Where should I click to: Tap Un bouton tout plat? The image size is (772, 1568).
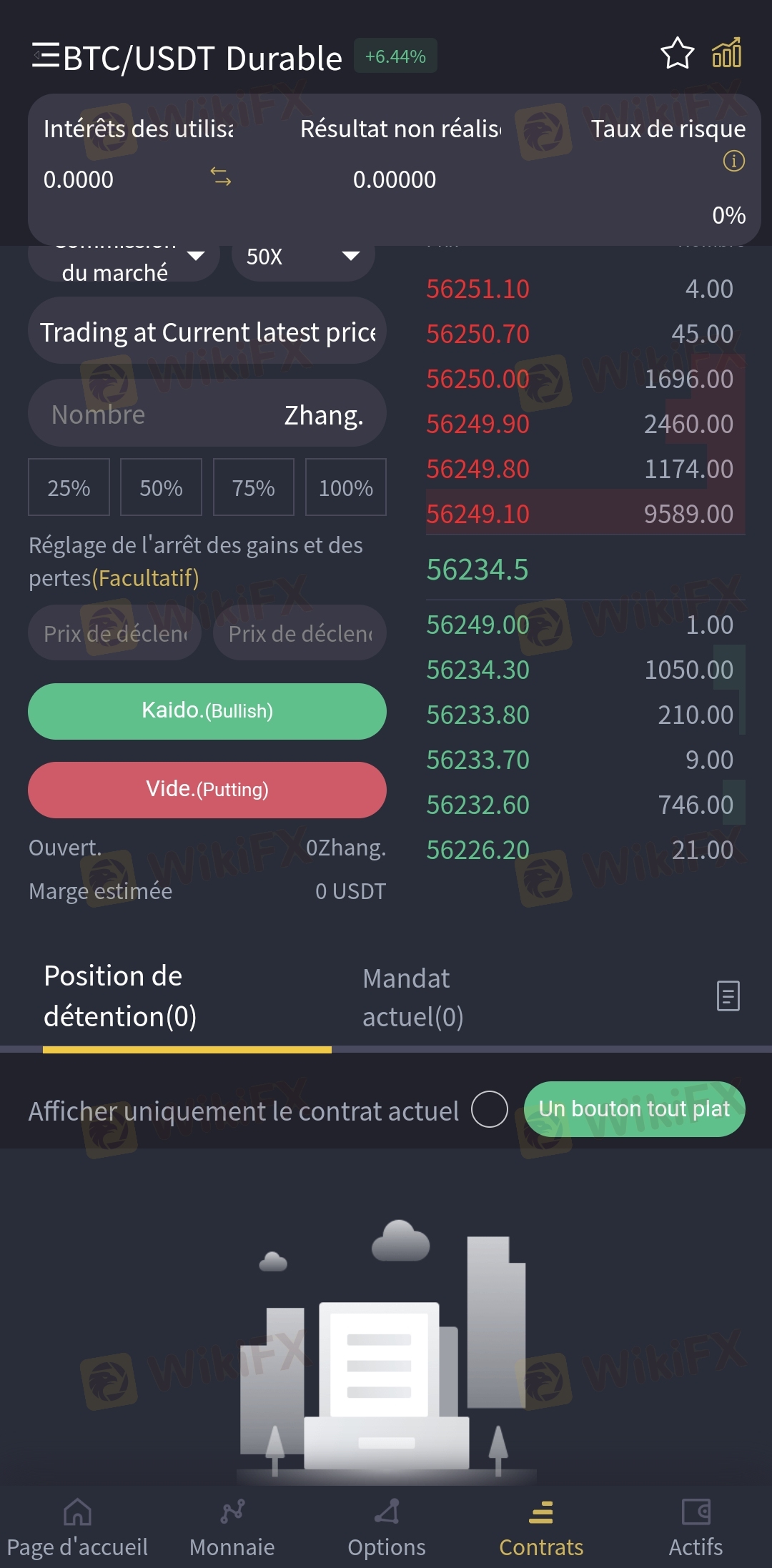pyautogui.click(x=635, y=1109)
